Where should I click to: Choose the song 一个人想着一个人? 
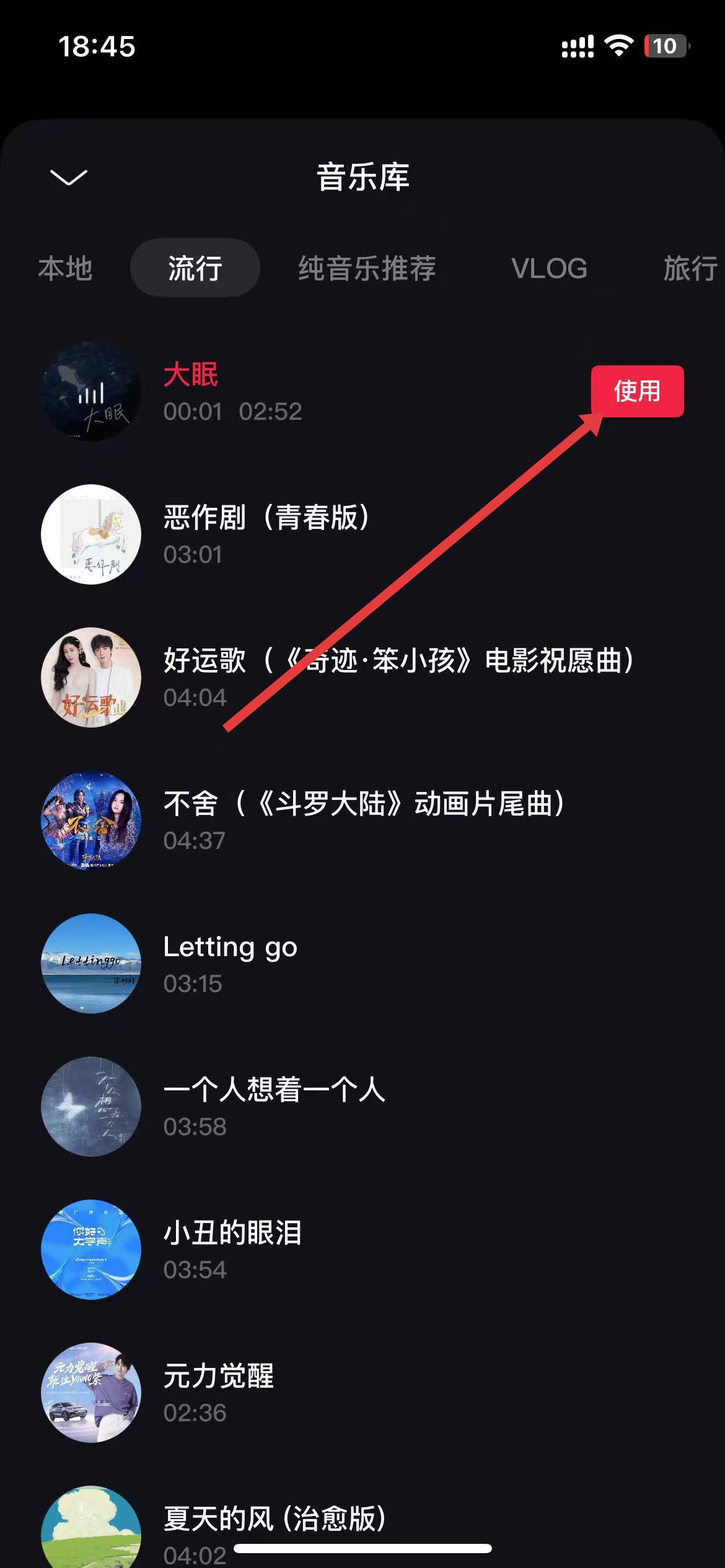coord(274,1106)
